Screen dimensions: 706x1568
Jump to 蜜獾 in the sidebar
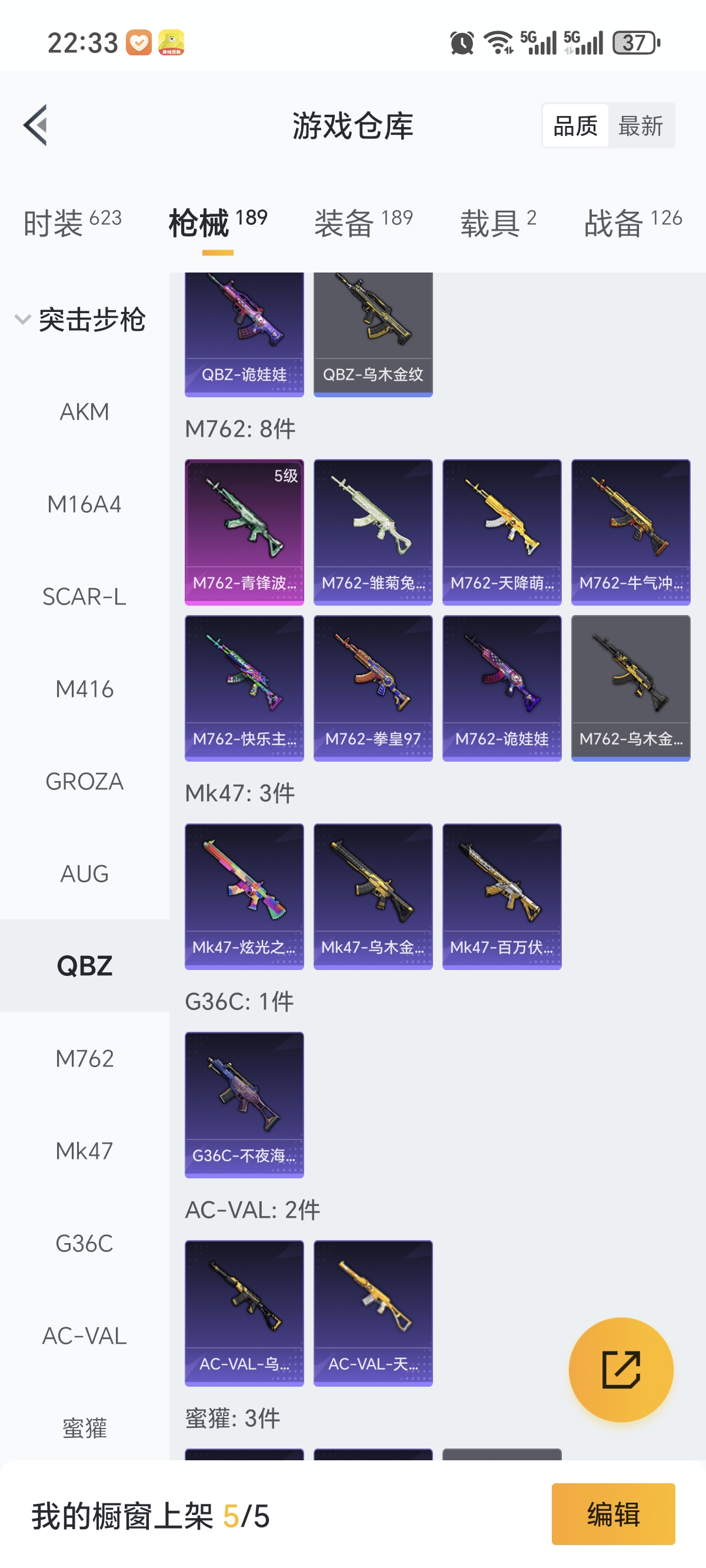click(85, 1428)
